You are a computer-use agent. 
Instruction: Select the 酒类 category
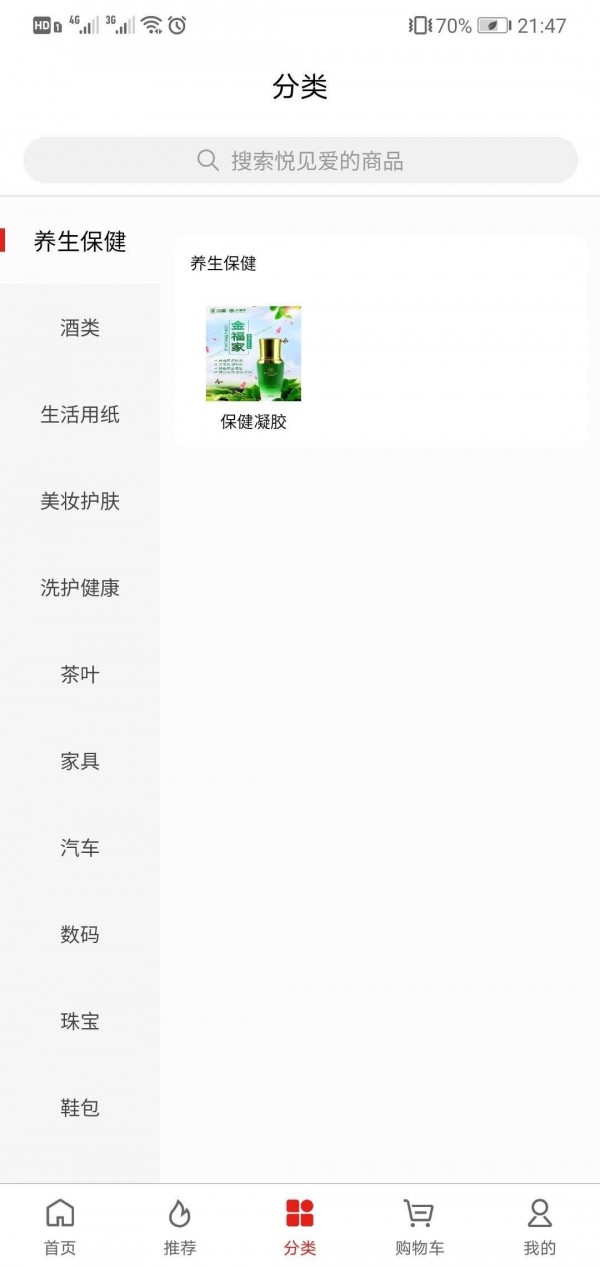click(80, 328)
